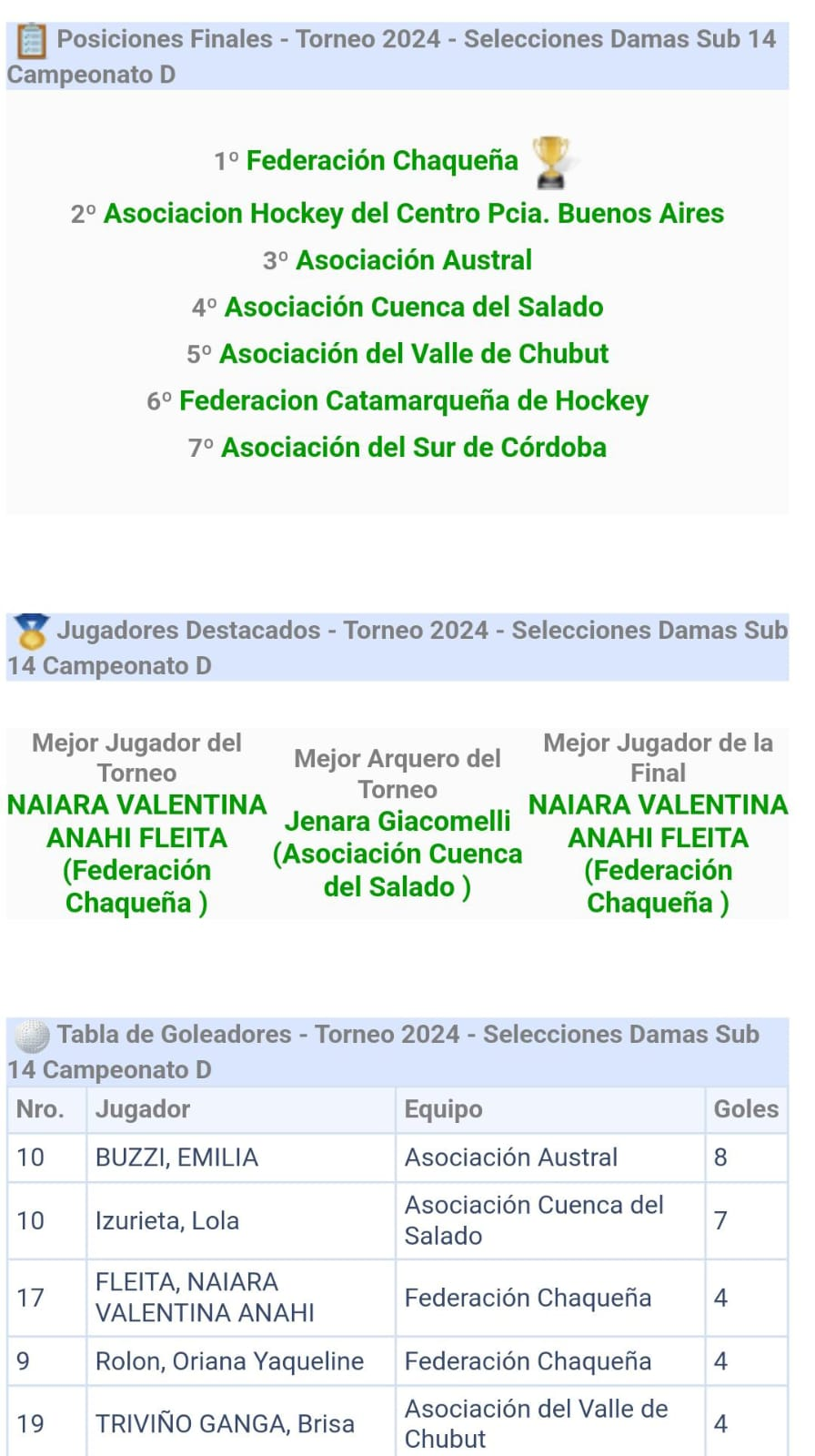Open the first-place Federación Chaqueña team link

tap(382, 161)
